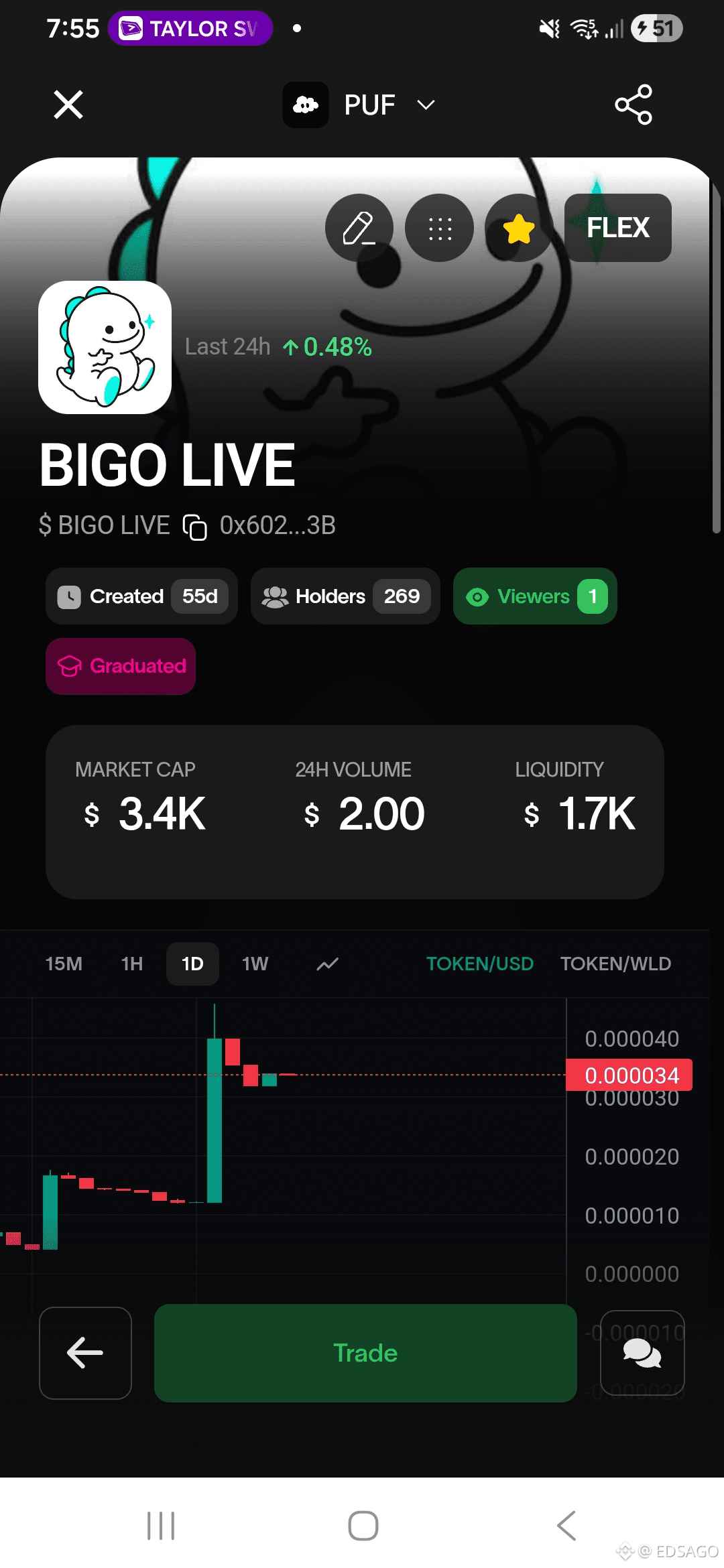
Task: Toggle the star favorite icon
Action: (x=518, y=228)
